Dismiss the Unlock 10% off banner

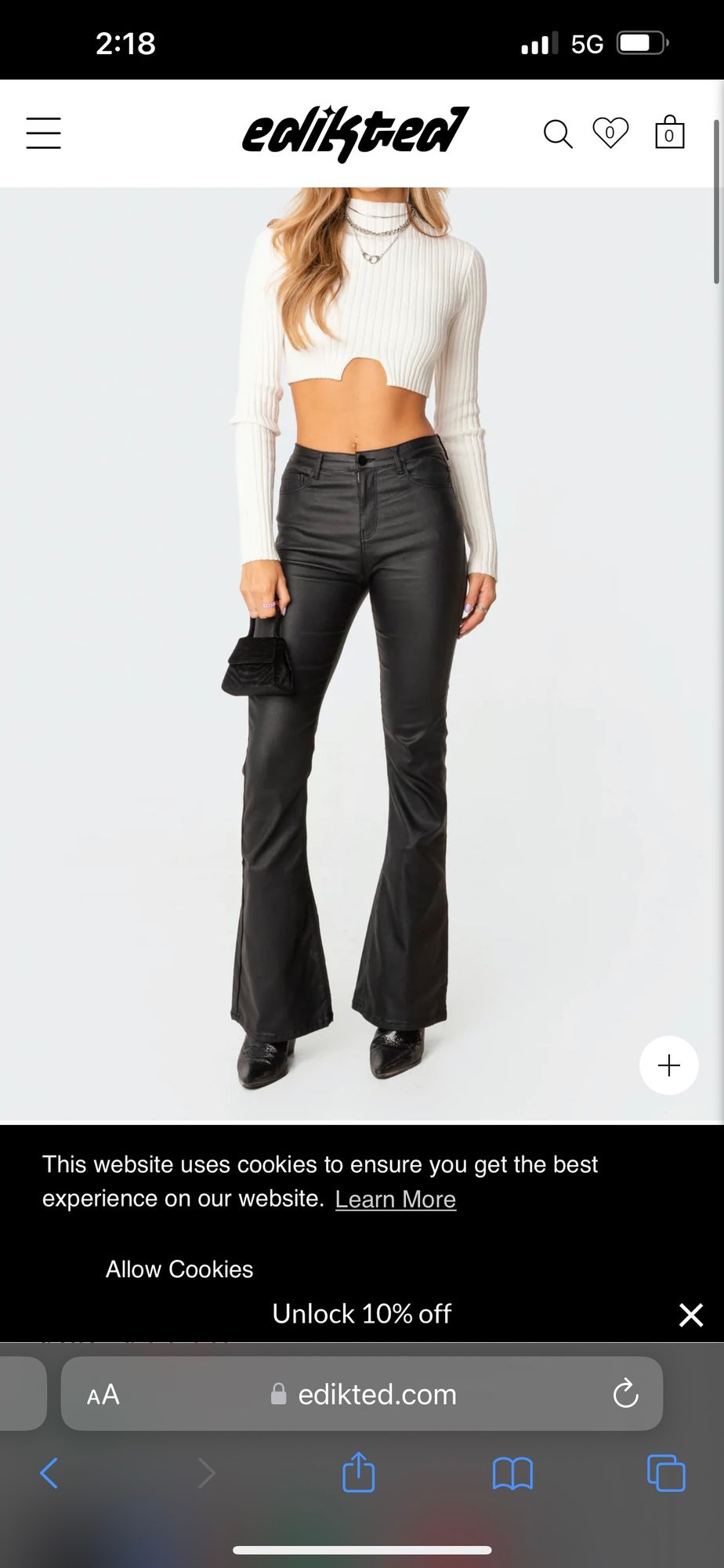coord(690,1315)
